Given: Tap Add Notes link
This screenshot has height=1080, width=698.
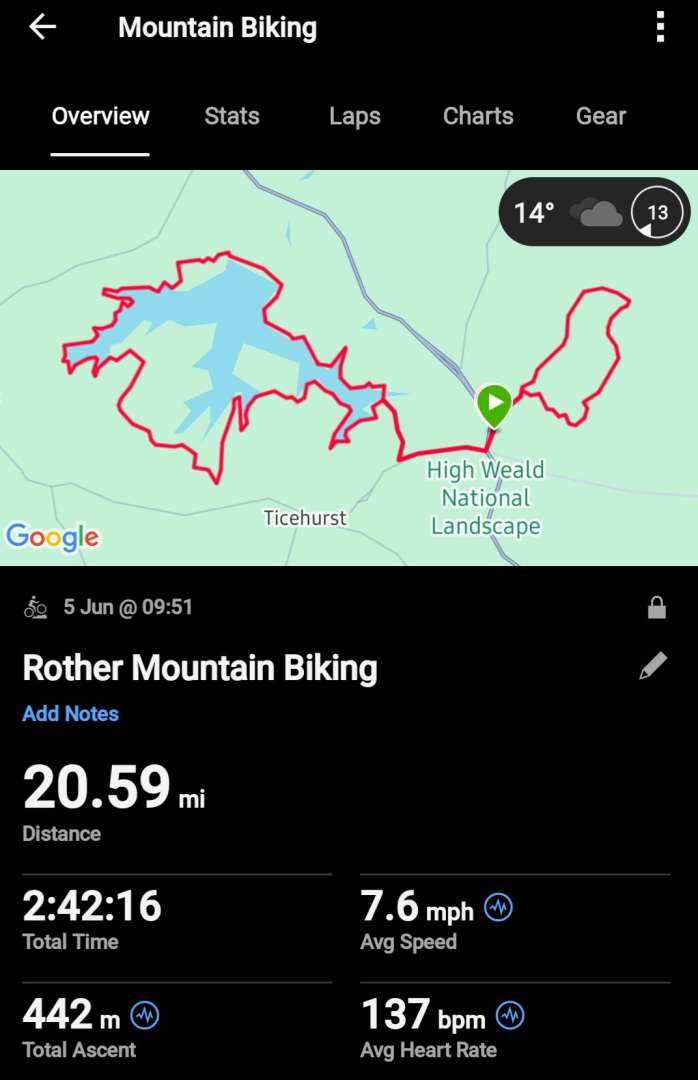Looking at the screenshot, I should pos(70,714).
